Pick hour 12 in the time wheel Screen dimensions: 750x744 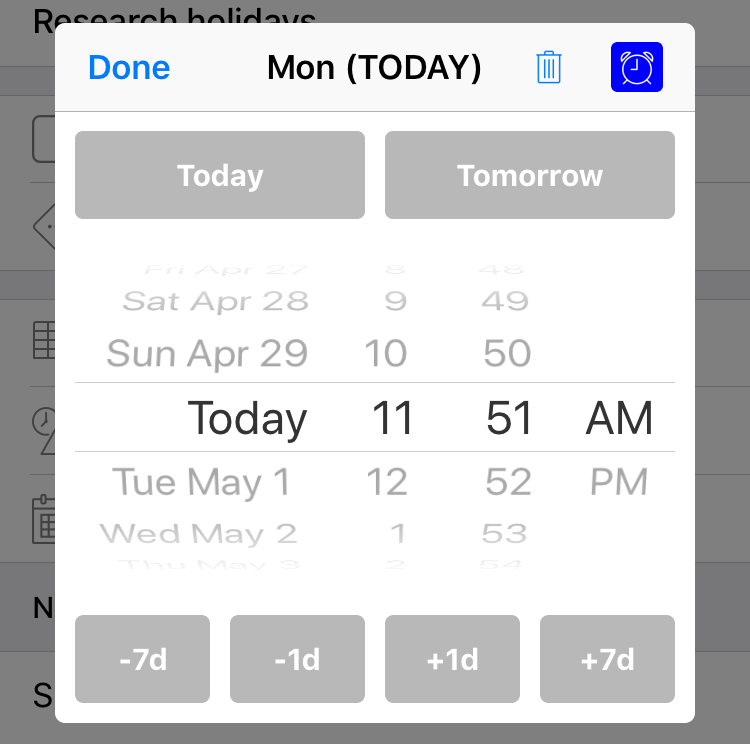tap(387, 483)
